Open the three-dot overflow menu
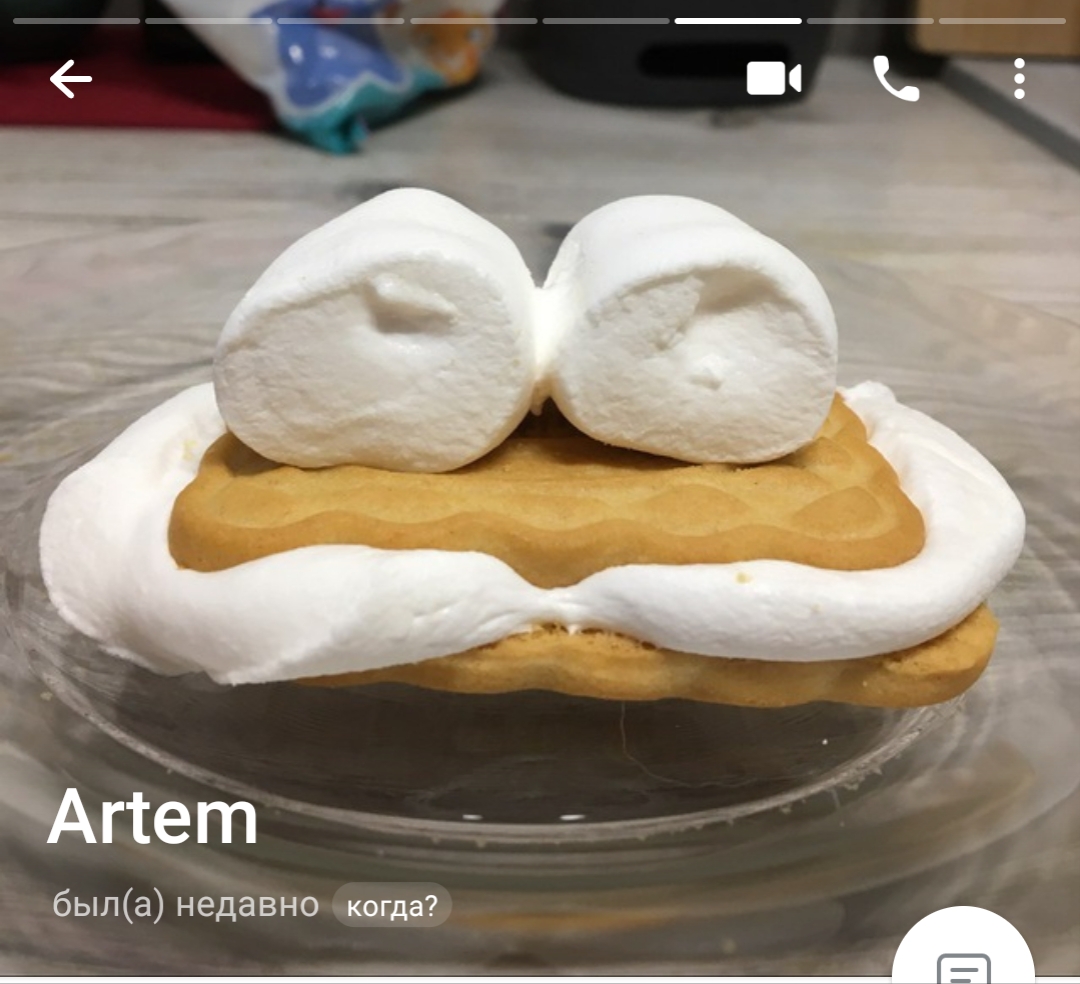The width and height of the screenshot is (1080, 984). [1019, 79]
